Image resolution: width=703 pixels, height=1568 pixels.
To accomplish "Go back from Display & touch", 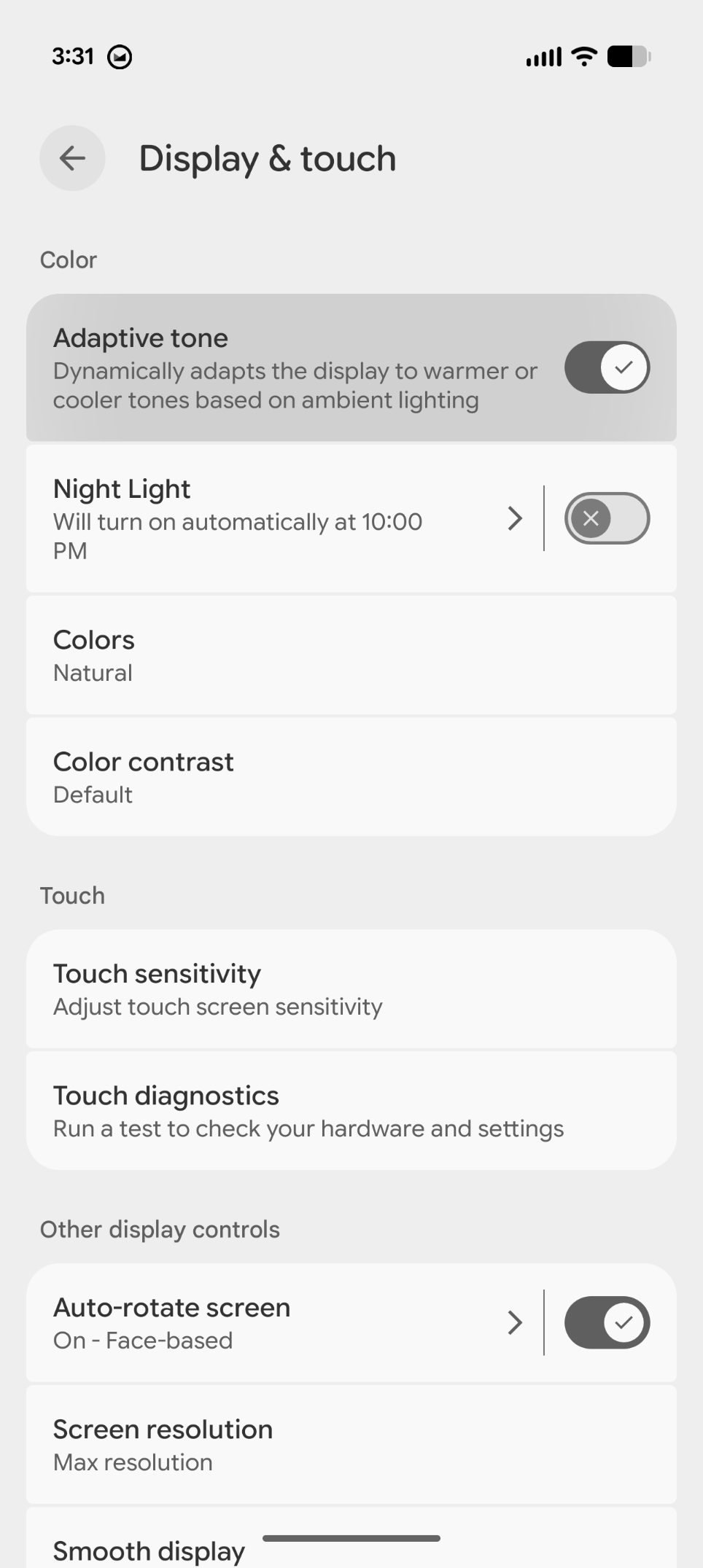I will [72, 158].
